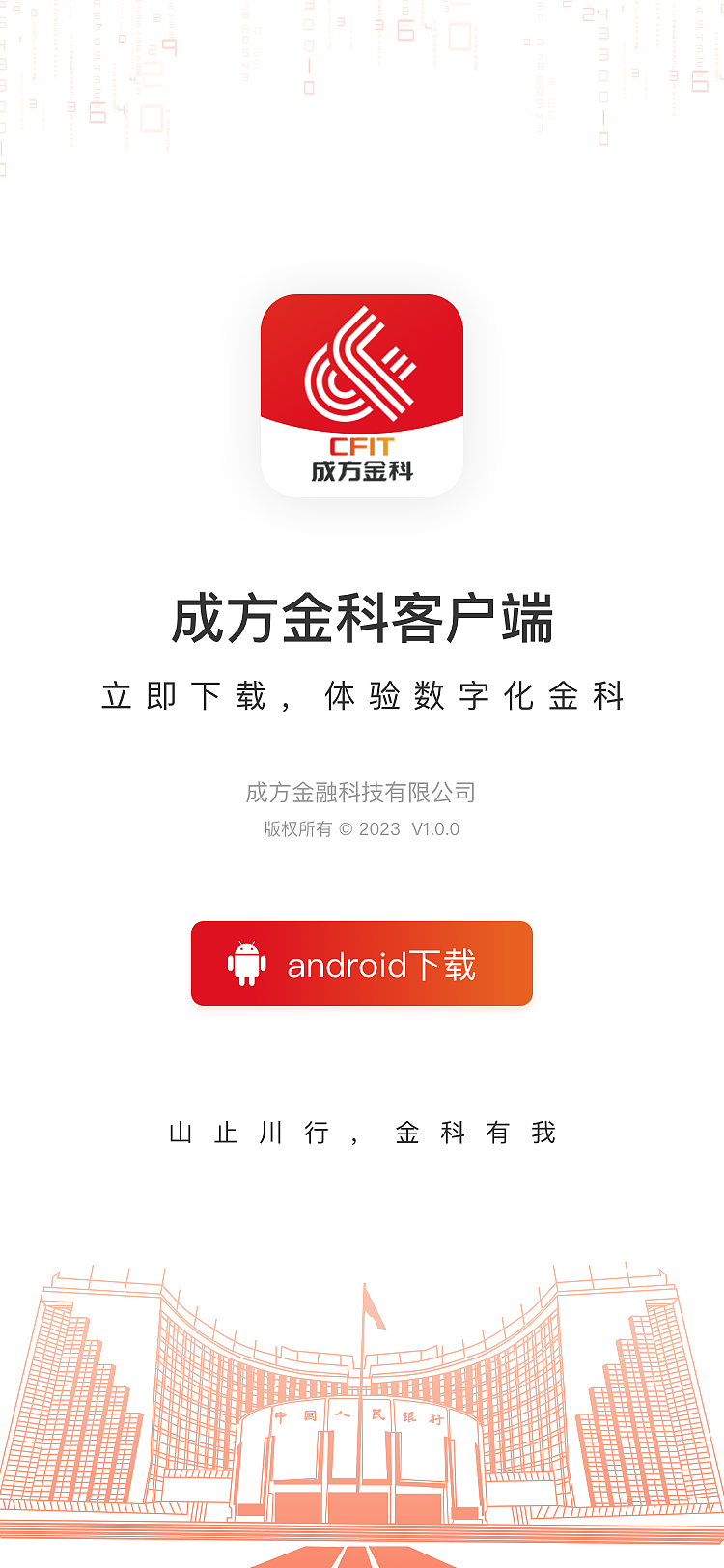Expand the slogan 山止川行，金科有我
724x1568 pixels.
click(x=361, y=1133)
